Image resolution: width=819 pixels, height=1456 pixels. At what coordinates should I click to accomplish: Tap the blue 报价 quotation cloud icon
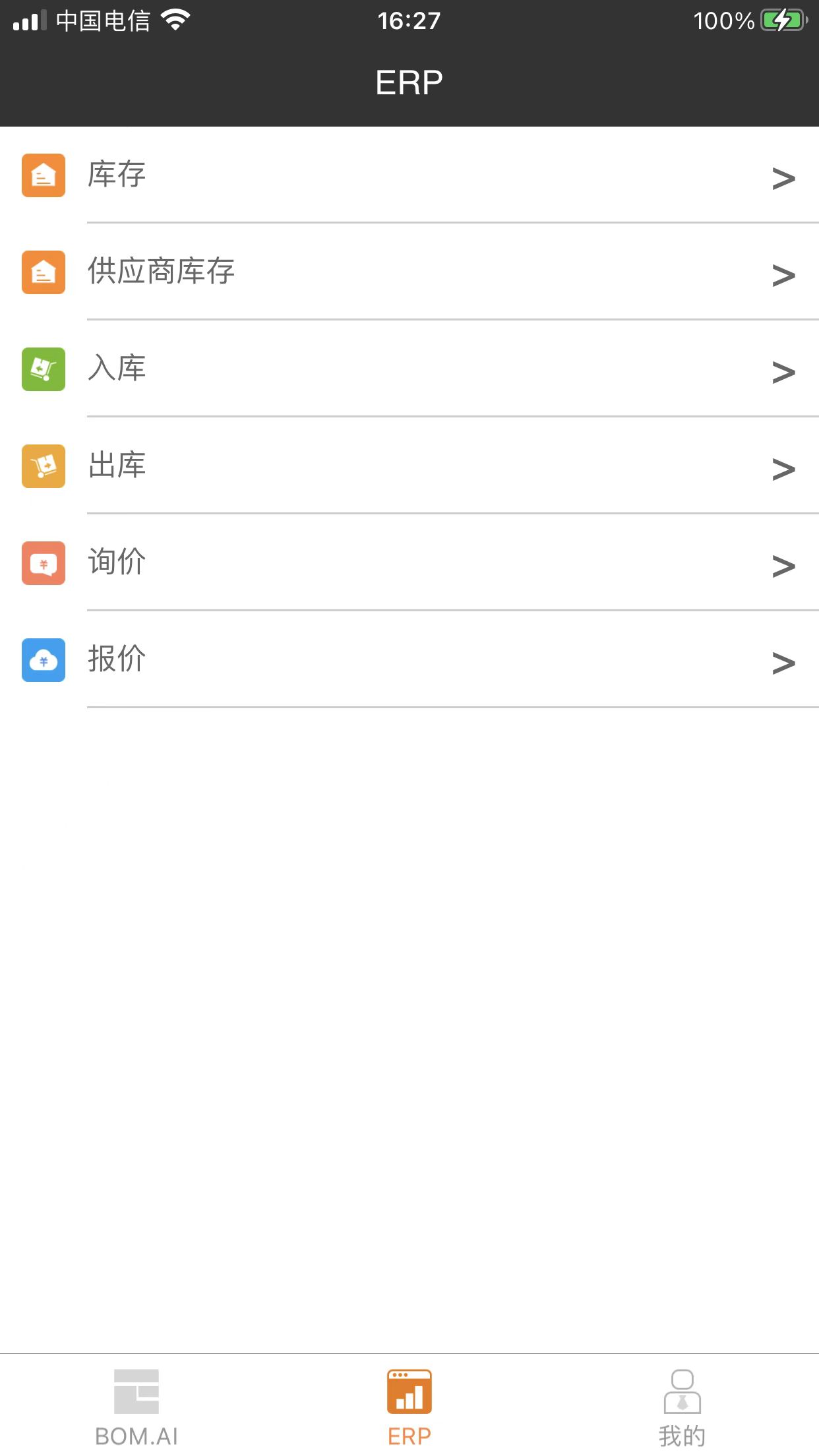pos(43,659)
